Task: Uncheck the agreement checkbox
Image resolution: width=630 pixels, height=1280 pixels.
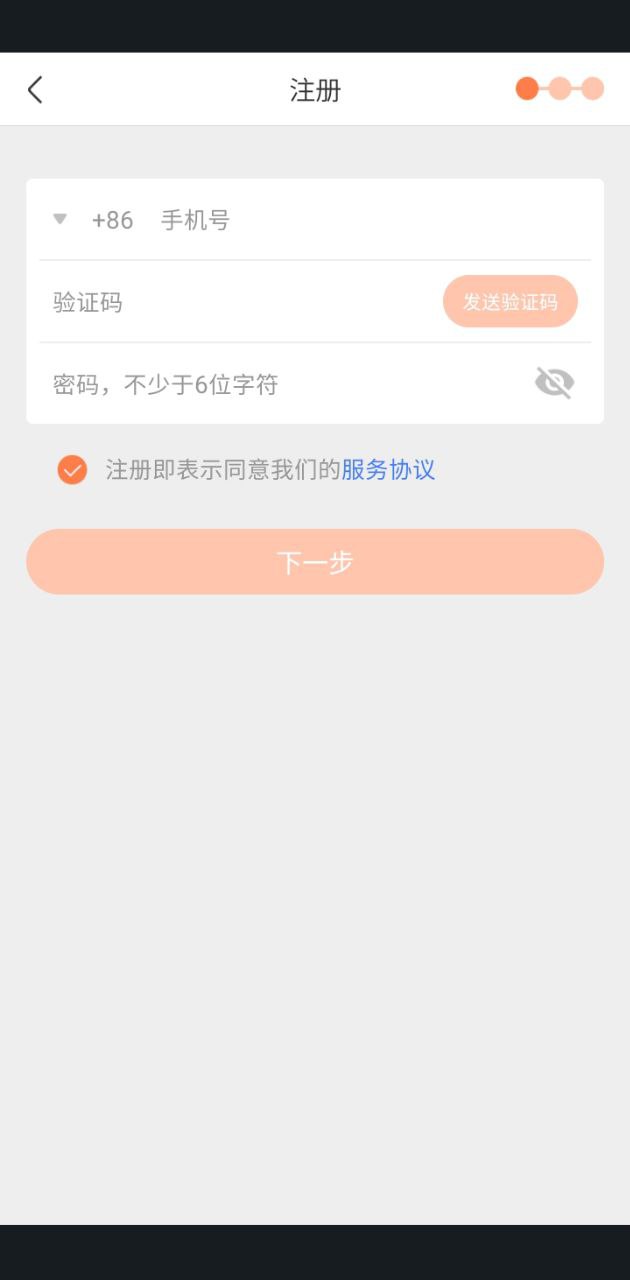Action: coord(72,470)
